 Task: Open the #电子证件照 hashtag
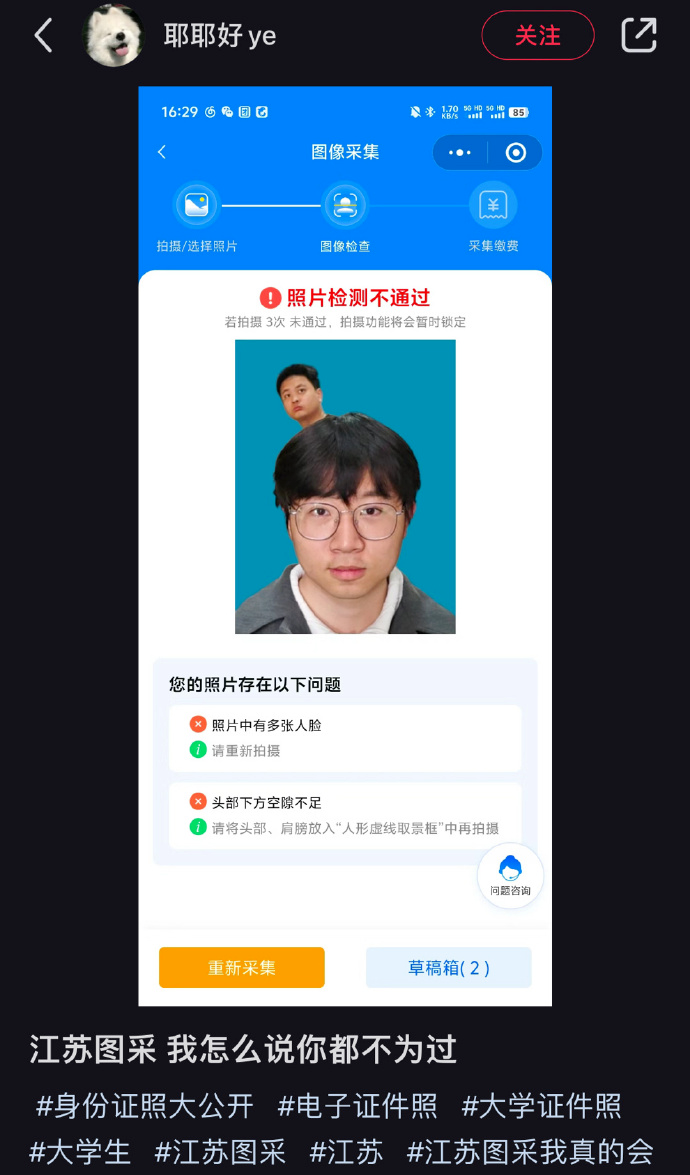click(357, 1106)
